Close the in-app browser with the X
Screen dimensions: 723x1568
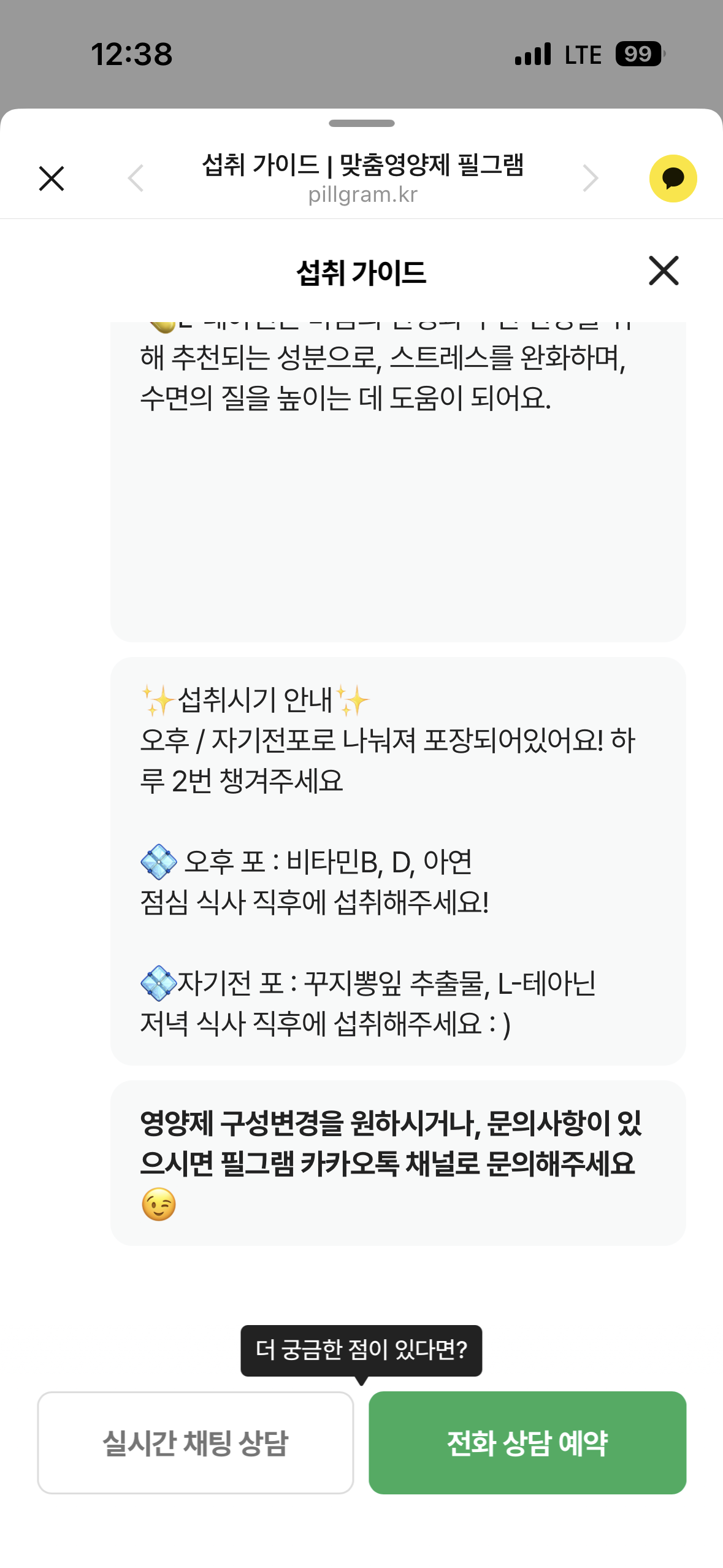(x=50, y=178)
